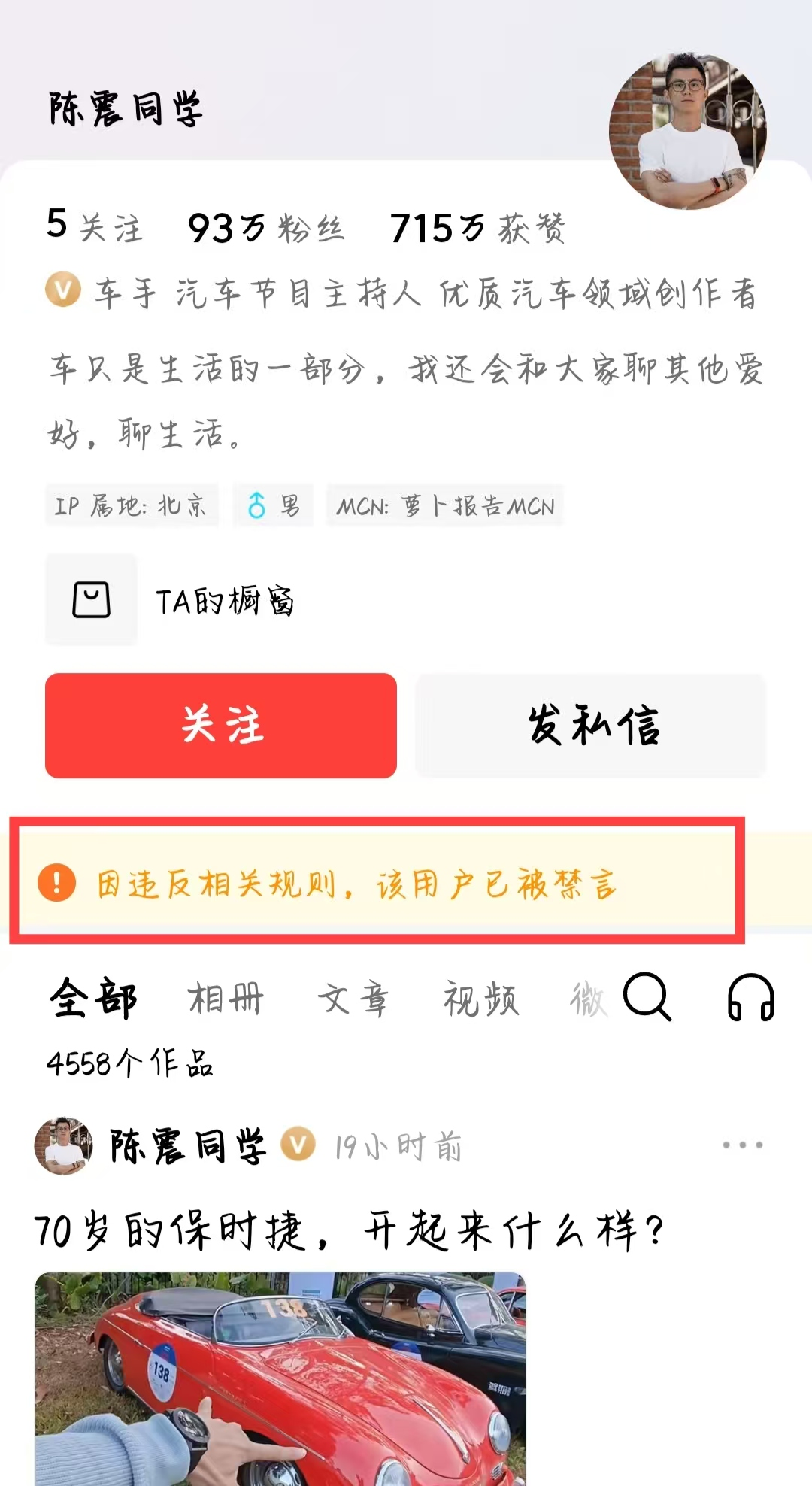Open the post's three-dot menu
This screenshot has width=812, height=1486.
[742, 1145]
